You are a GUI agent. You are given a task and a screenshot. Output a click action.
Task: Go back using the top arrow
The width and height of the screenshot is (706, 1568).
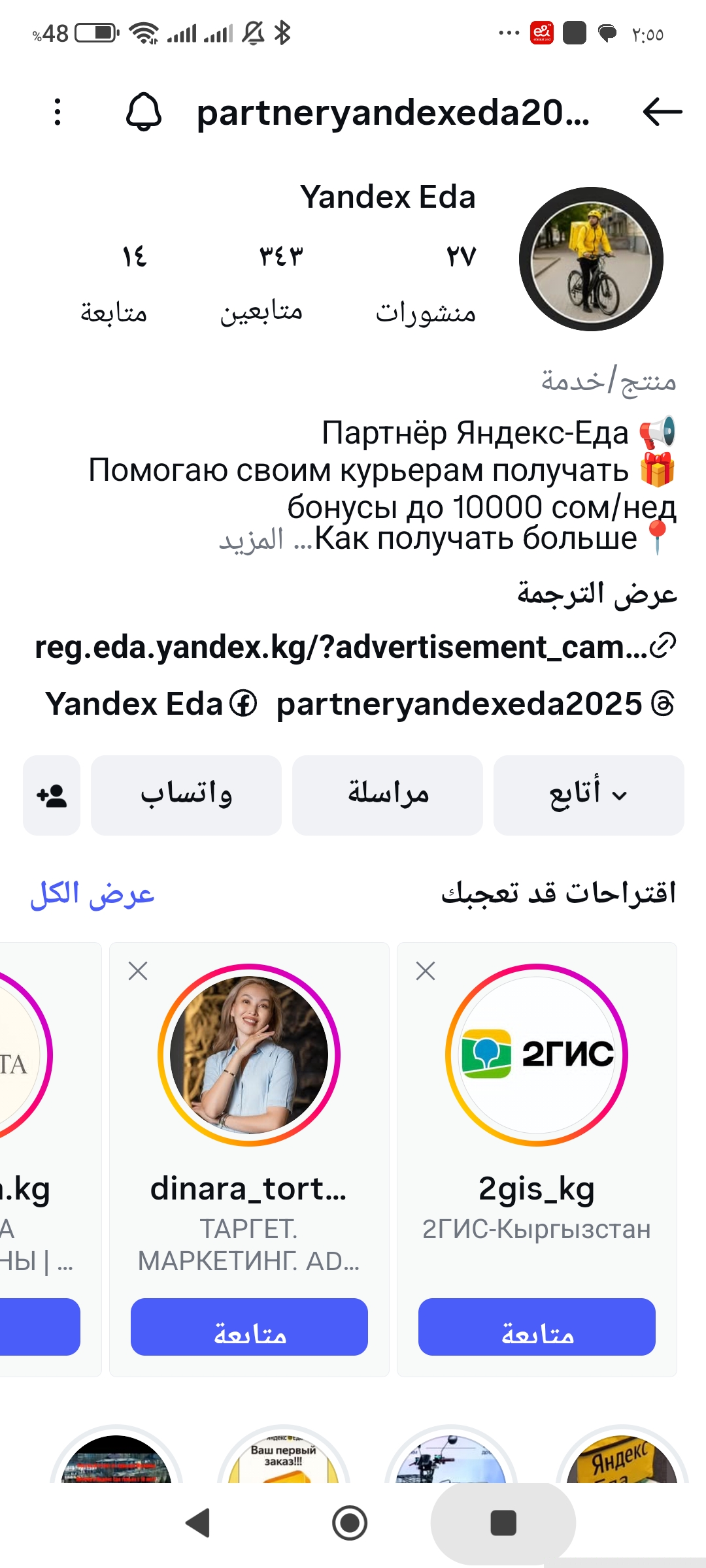662,112
